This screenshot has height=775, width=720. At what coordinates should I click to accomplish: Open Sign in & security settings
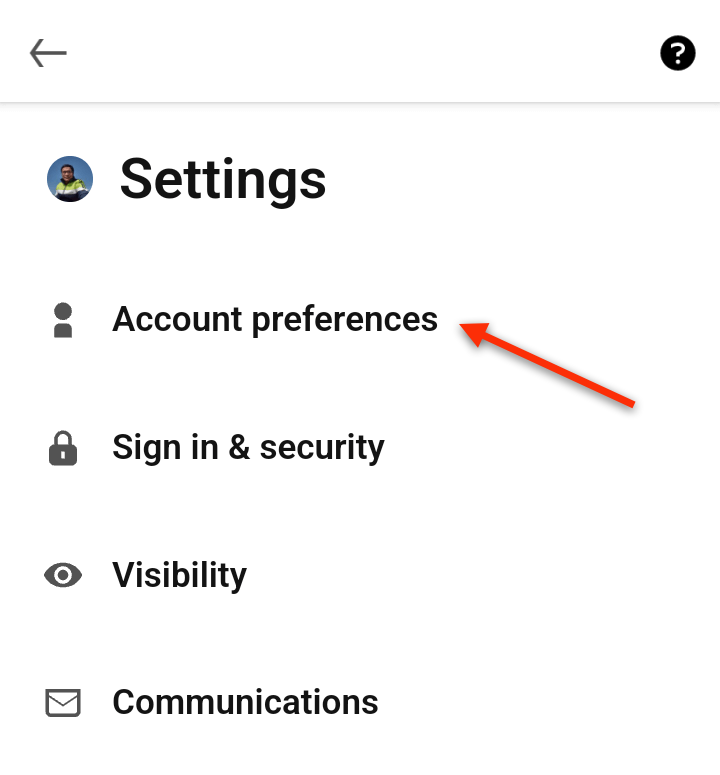click(x=248, y=447)
